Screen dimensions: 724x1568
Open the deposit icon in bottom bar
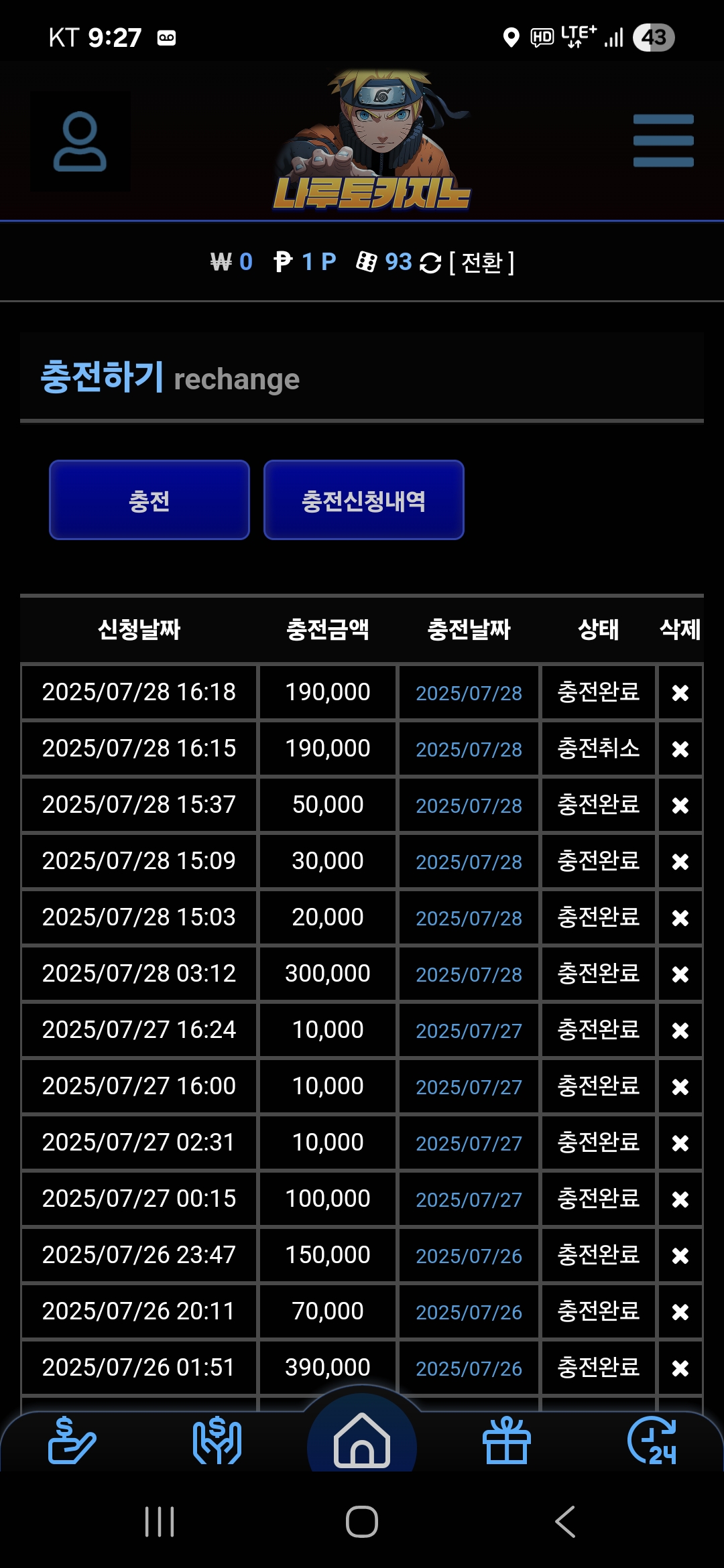[72, 1441]
